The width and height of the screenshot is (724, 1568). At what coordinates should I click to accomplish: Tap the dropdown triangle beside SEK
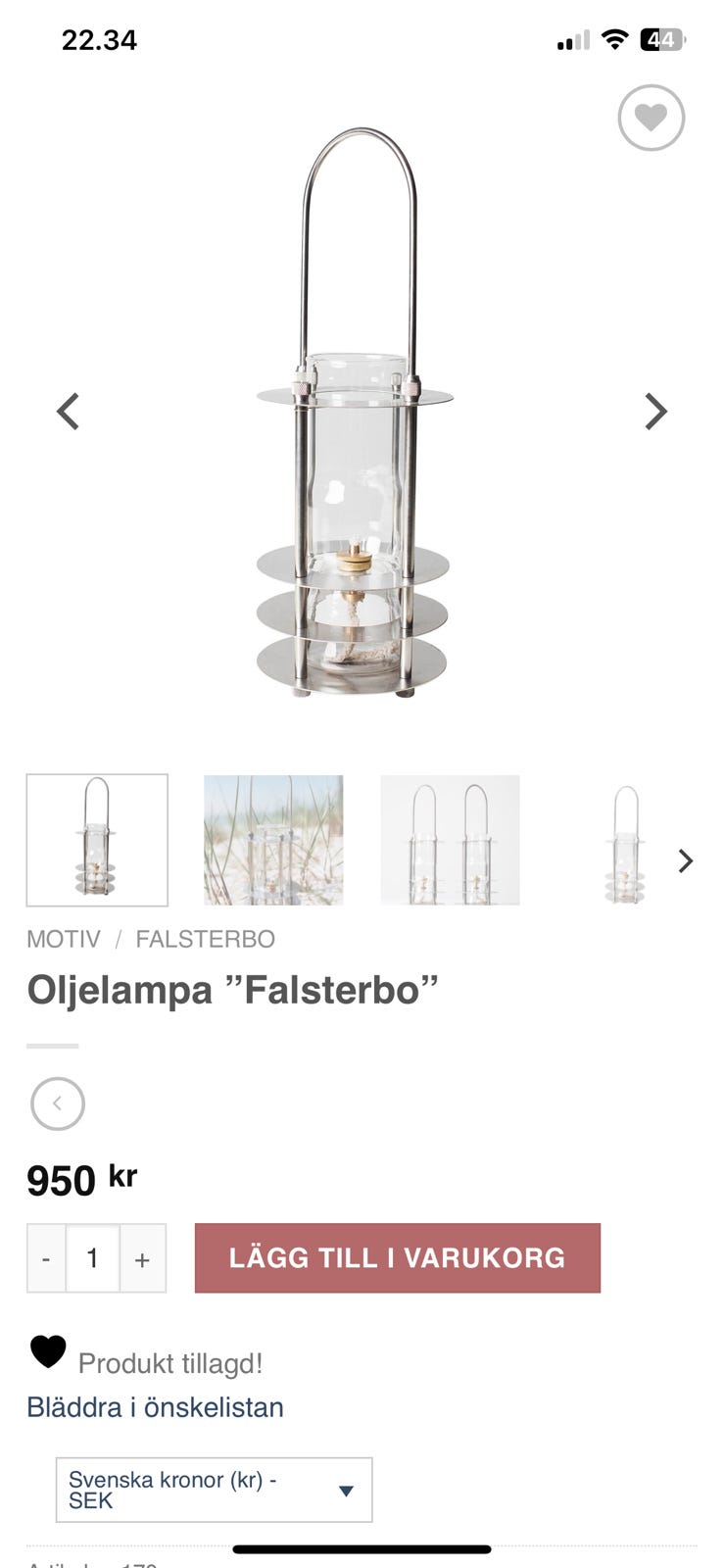click(x=345, y=1491)
